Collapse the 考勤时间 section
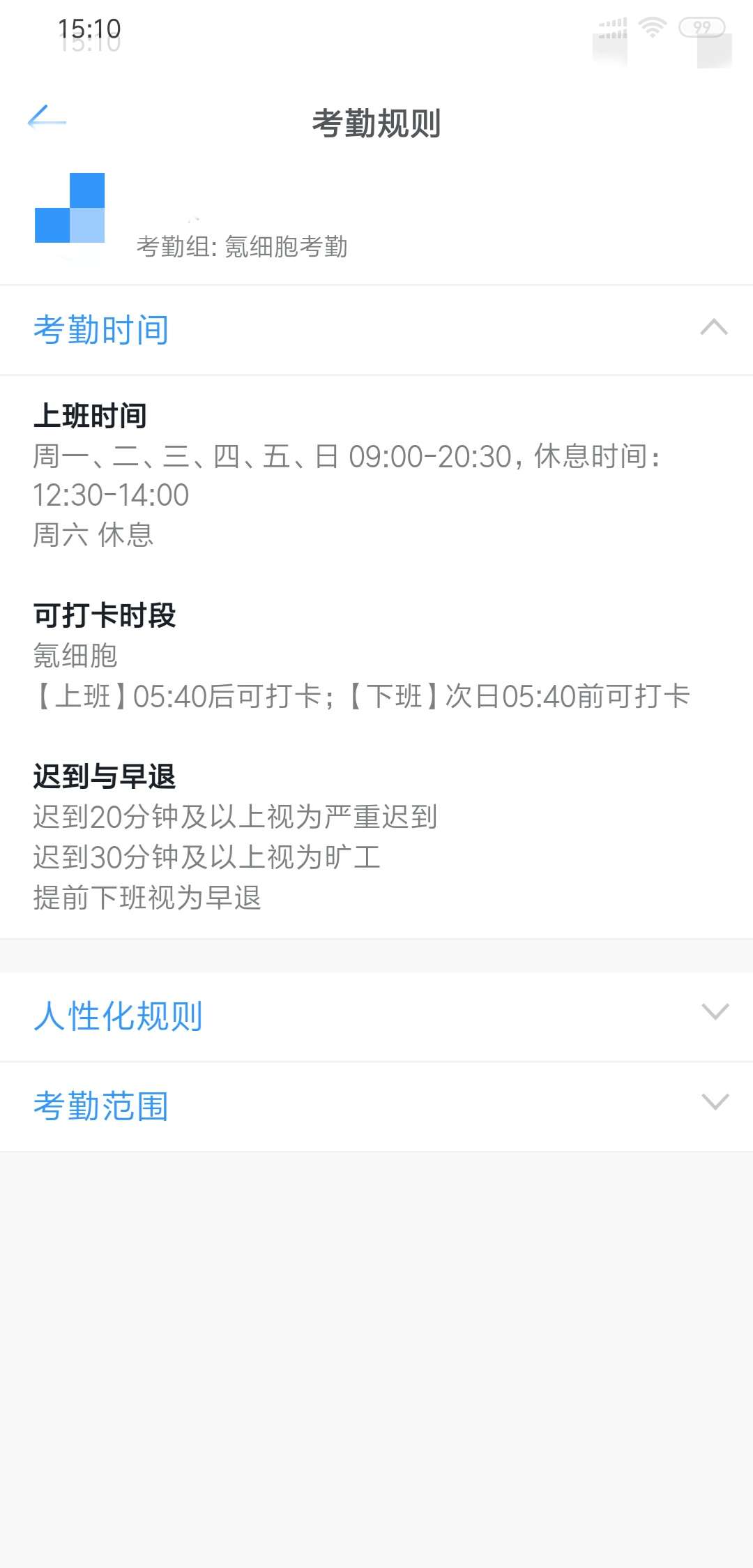The width and height of the screenshot is (753, 1568). click(x=376, y=330)
